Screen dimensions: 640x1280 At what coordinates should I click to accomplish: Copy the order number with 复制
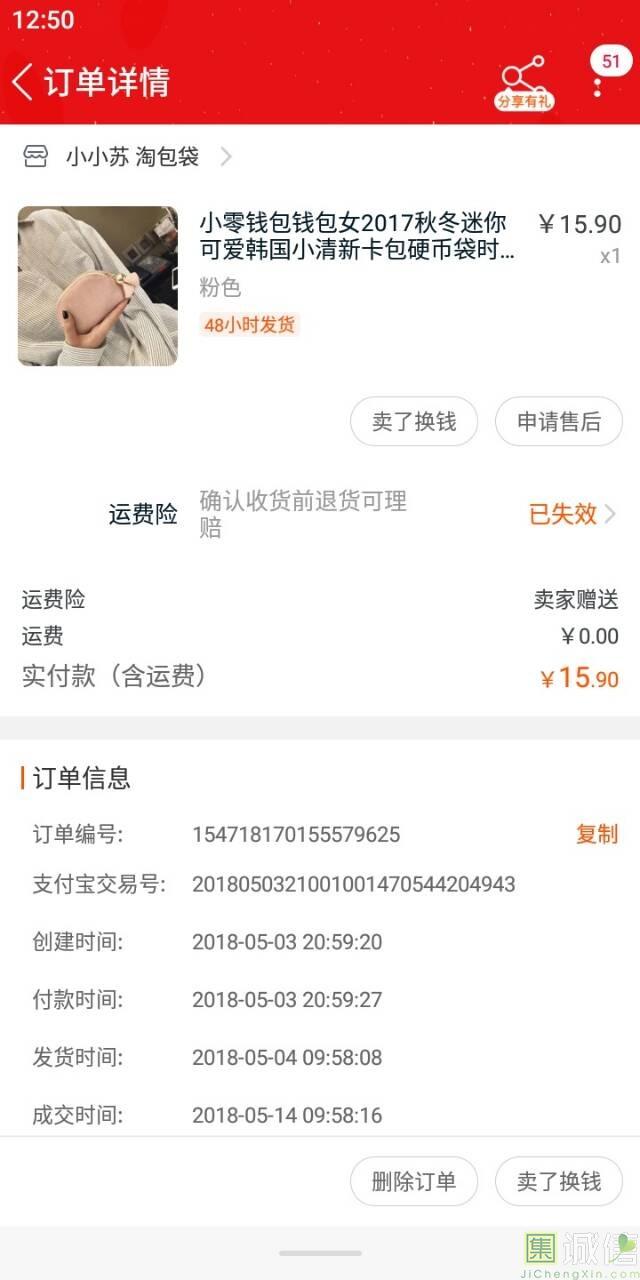click(597, 834)
